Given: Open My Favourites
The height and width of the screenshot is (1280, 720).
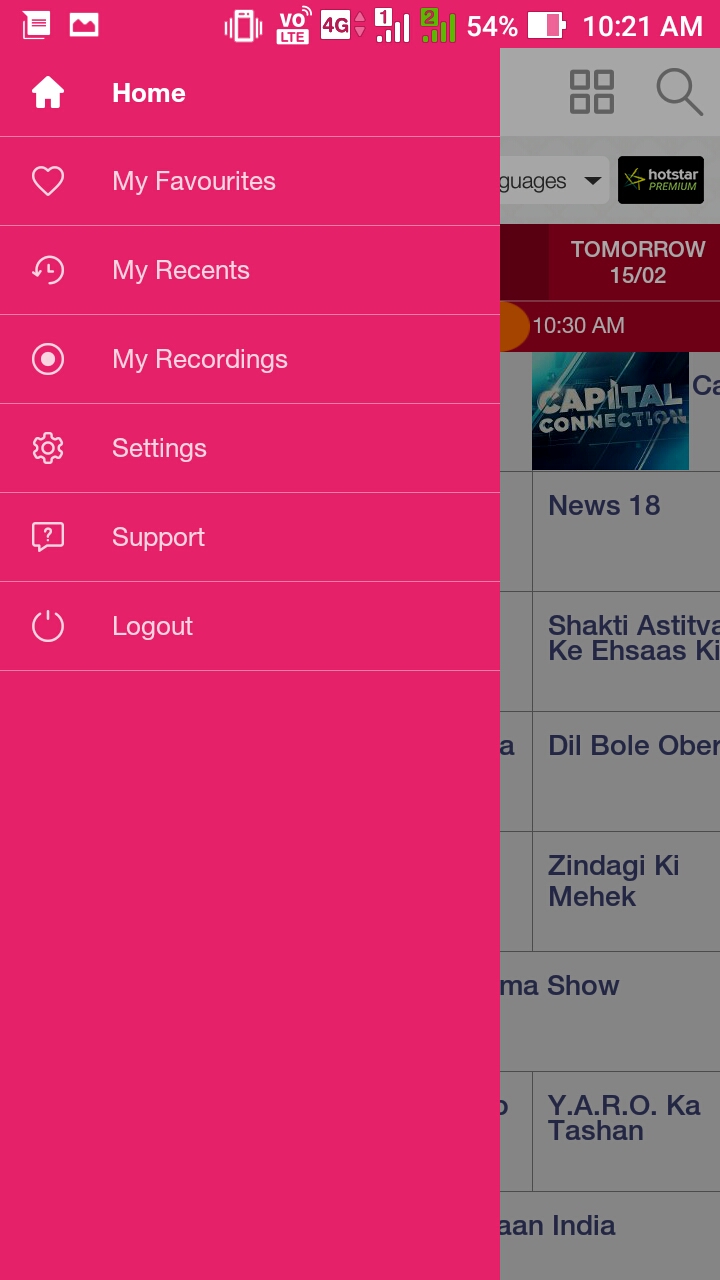Looking at the screenshot, I should pos(193,181).
